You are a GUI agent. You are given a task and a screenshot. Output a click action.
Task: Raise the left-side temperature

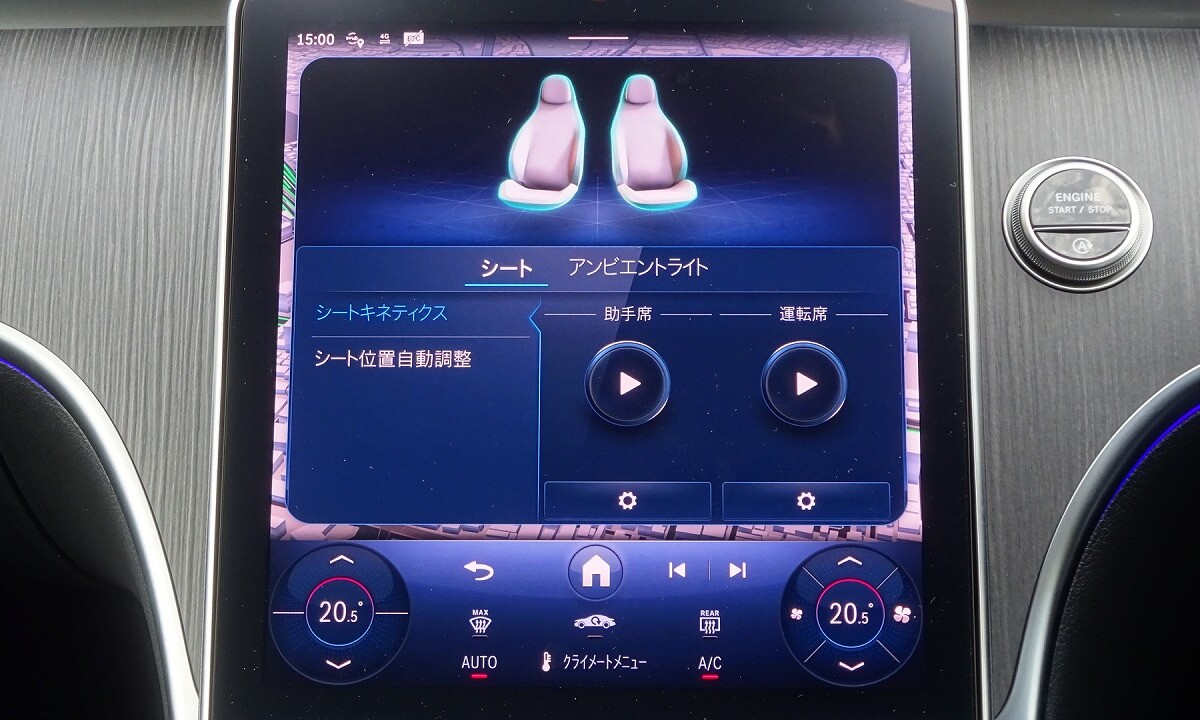(x=341, y=561)
